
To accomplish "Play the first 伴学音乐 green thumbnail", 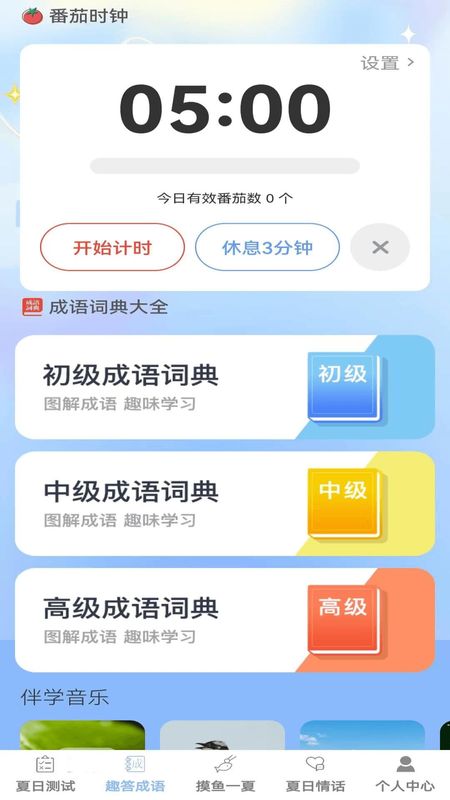I will pyautogui.click(x=82, y=735).
